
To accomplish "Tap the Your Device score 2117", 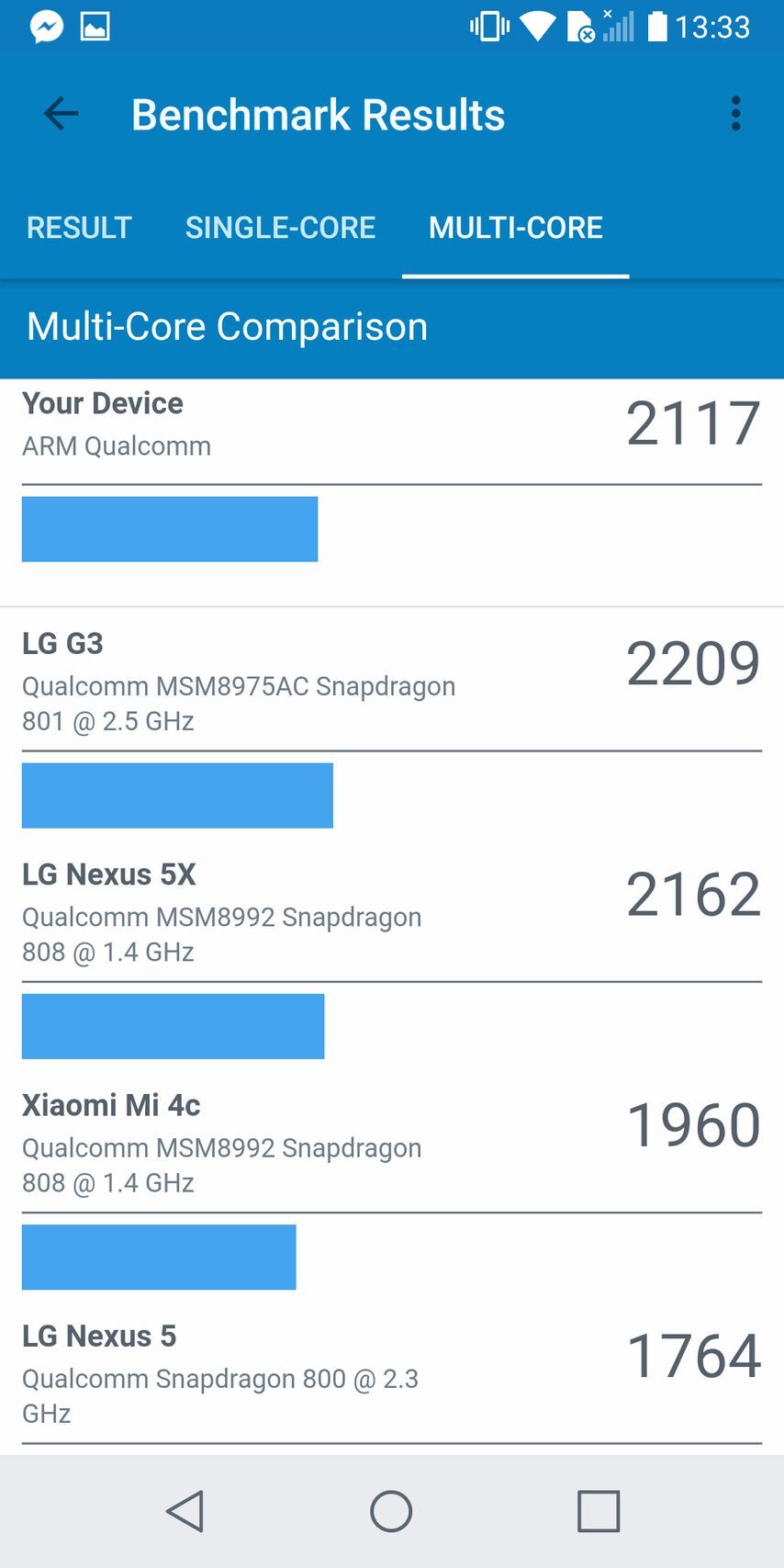I will (692, 422).
